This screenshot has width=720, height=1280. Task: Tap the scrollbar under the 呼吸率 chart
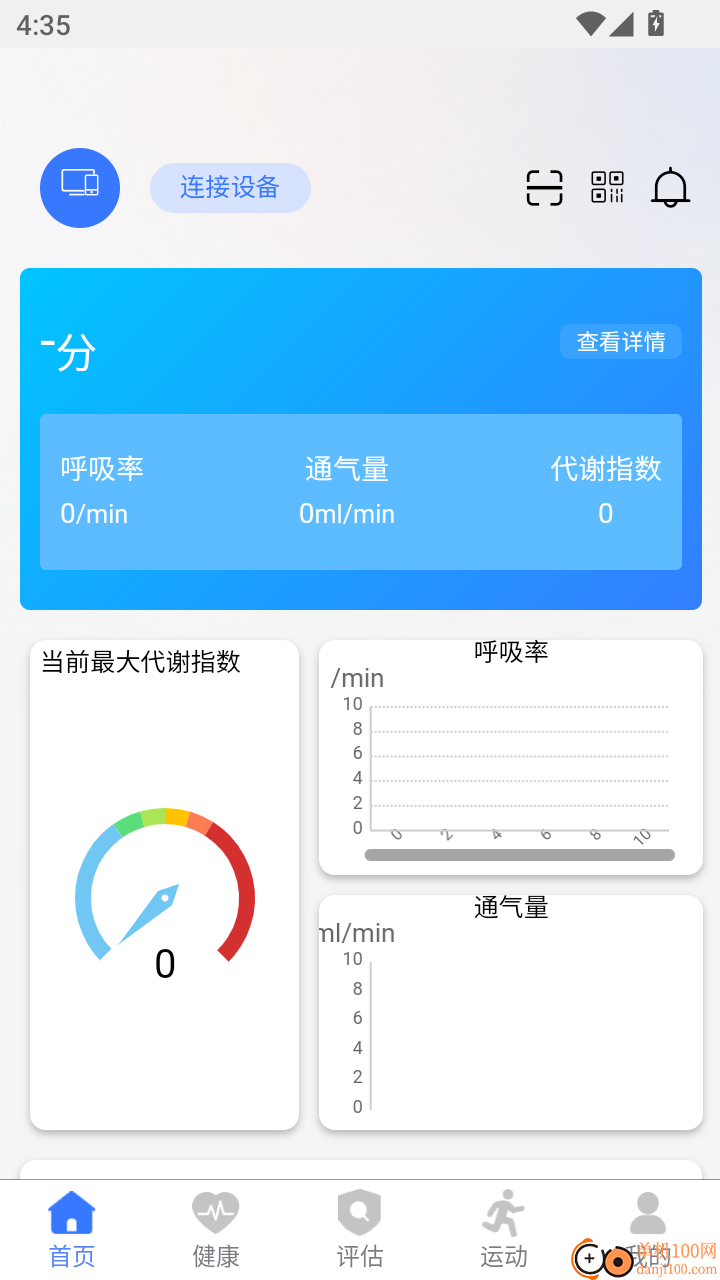point(520,855)
